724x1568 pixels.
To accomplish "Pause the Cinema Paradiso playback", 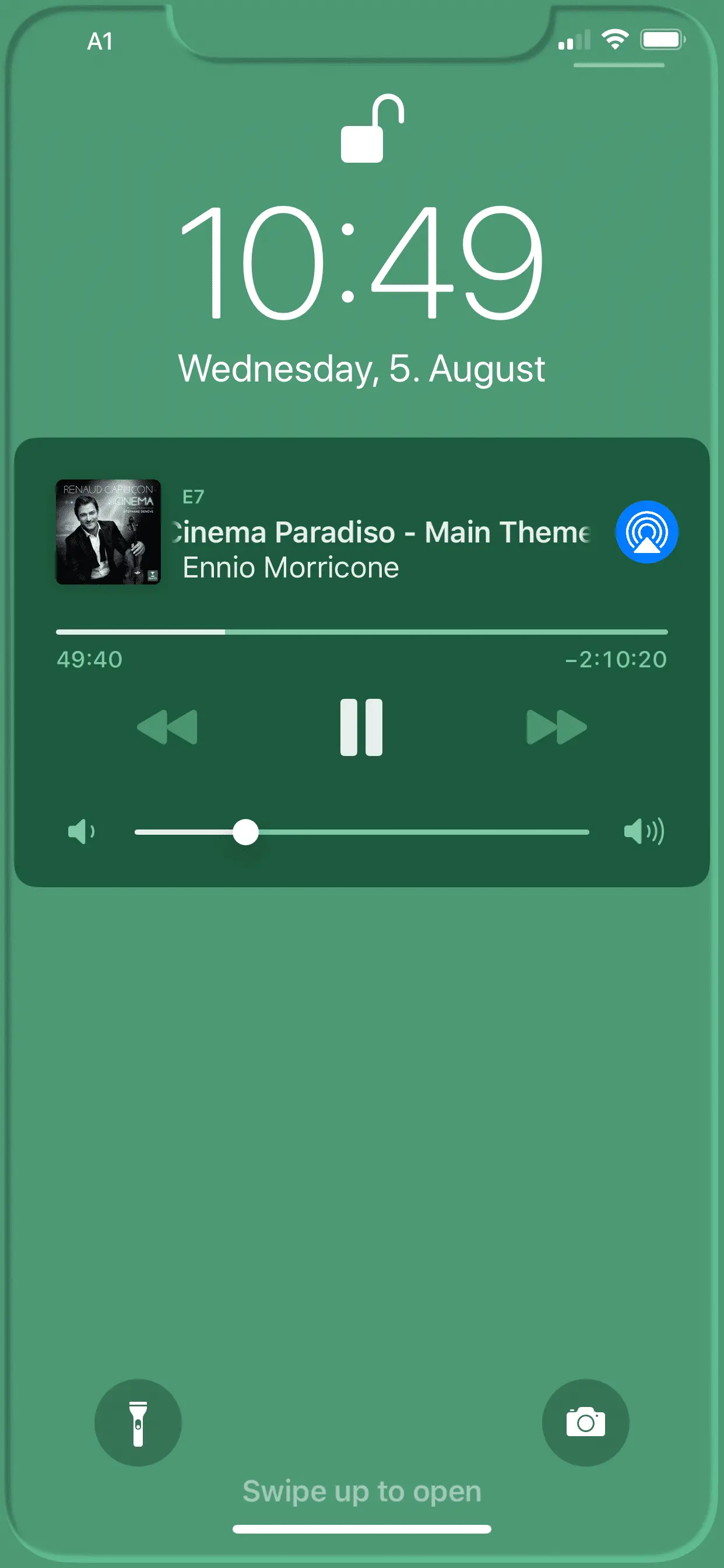I will [x=361, y=727].
